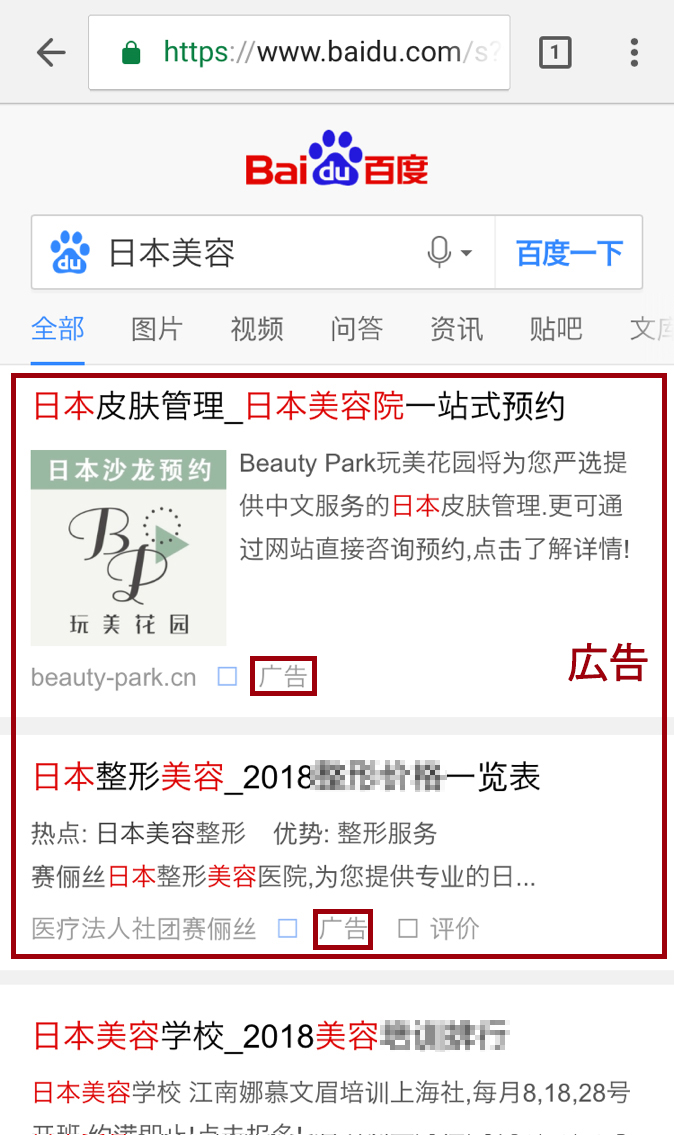Start voice search with the microphone
This screenshot has height=1135, width=674.
441,253
